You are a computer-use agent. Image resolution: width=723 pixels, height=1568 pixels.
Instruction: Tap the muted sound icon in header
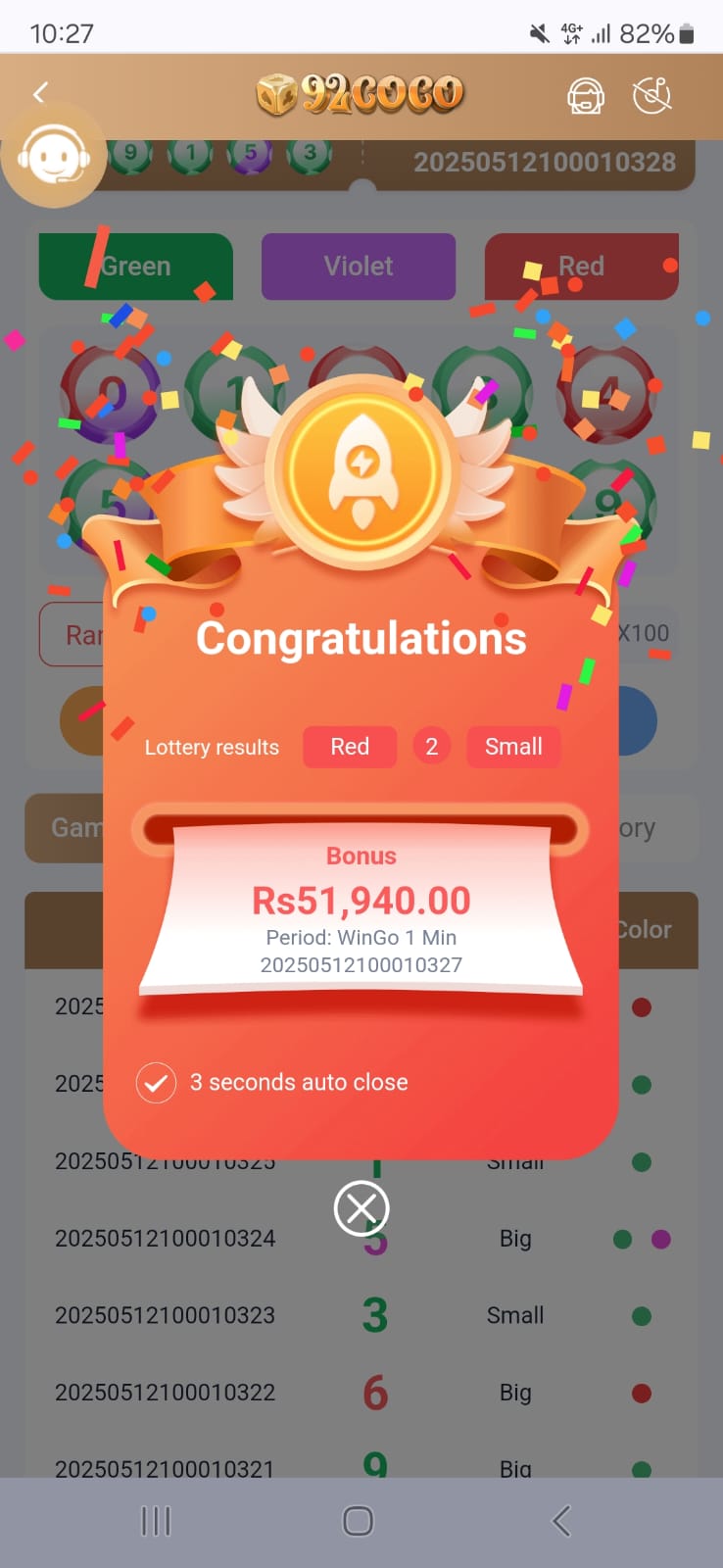click(x=651, y=95)
